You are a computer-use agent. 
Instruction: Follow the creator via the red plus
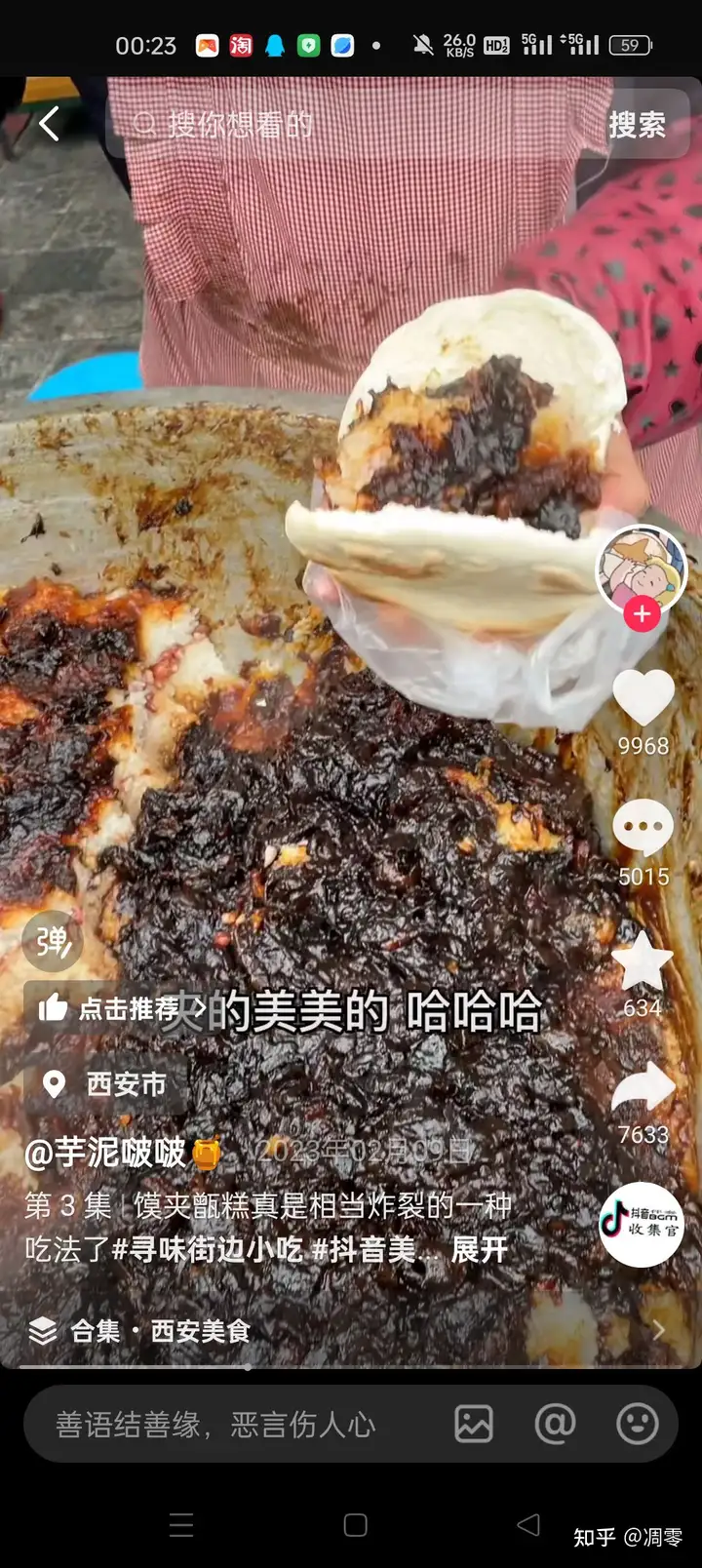642,614
